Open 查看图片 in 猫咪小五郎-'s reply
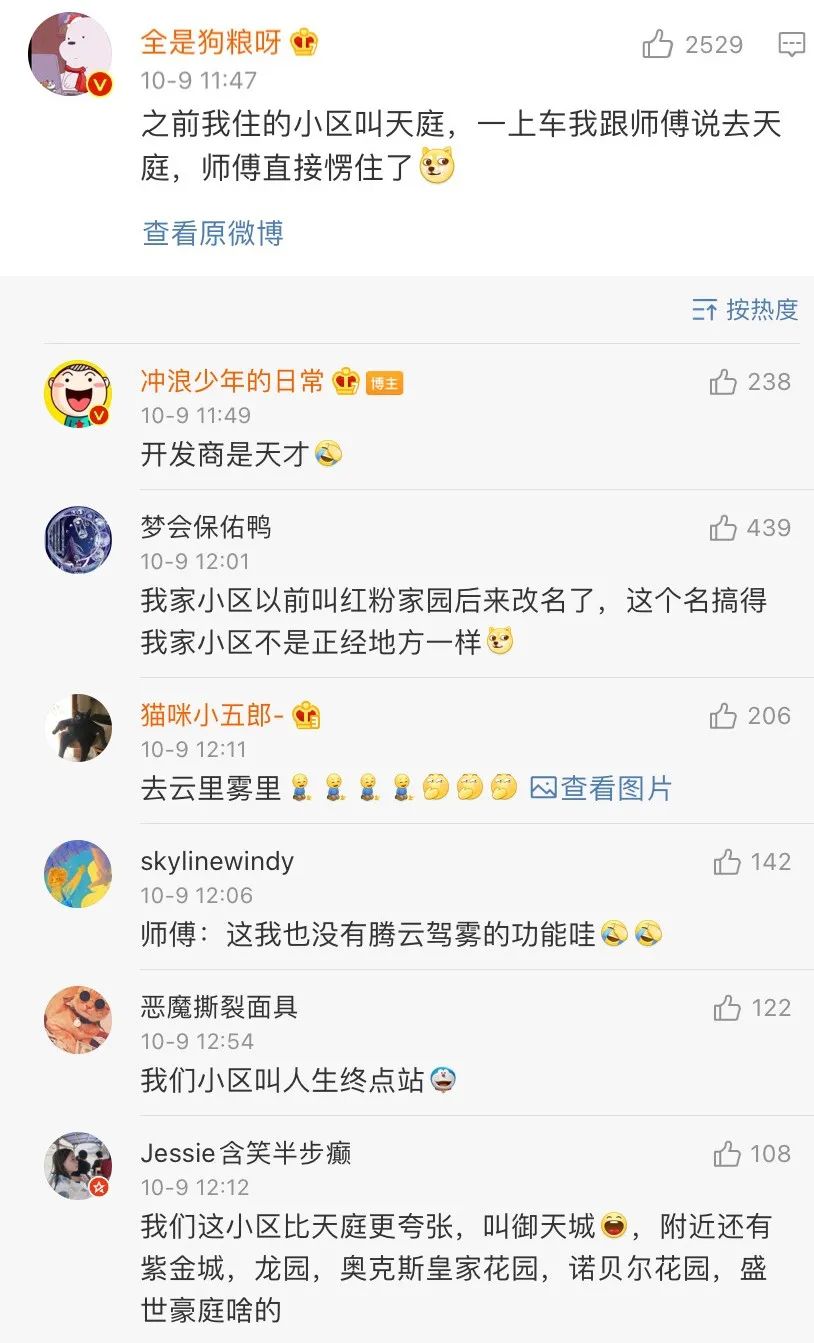Screen dimensions: 814x1343 pos(601,788)
